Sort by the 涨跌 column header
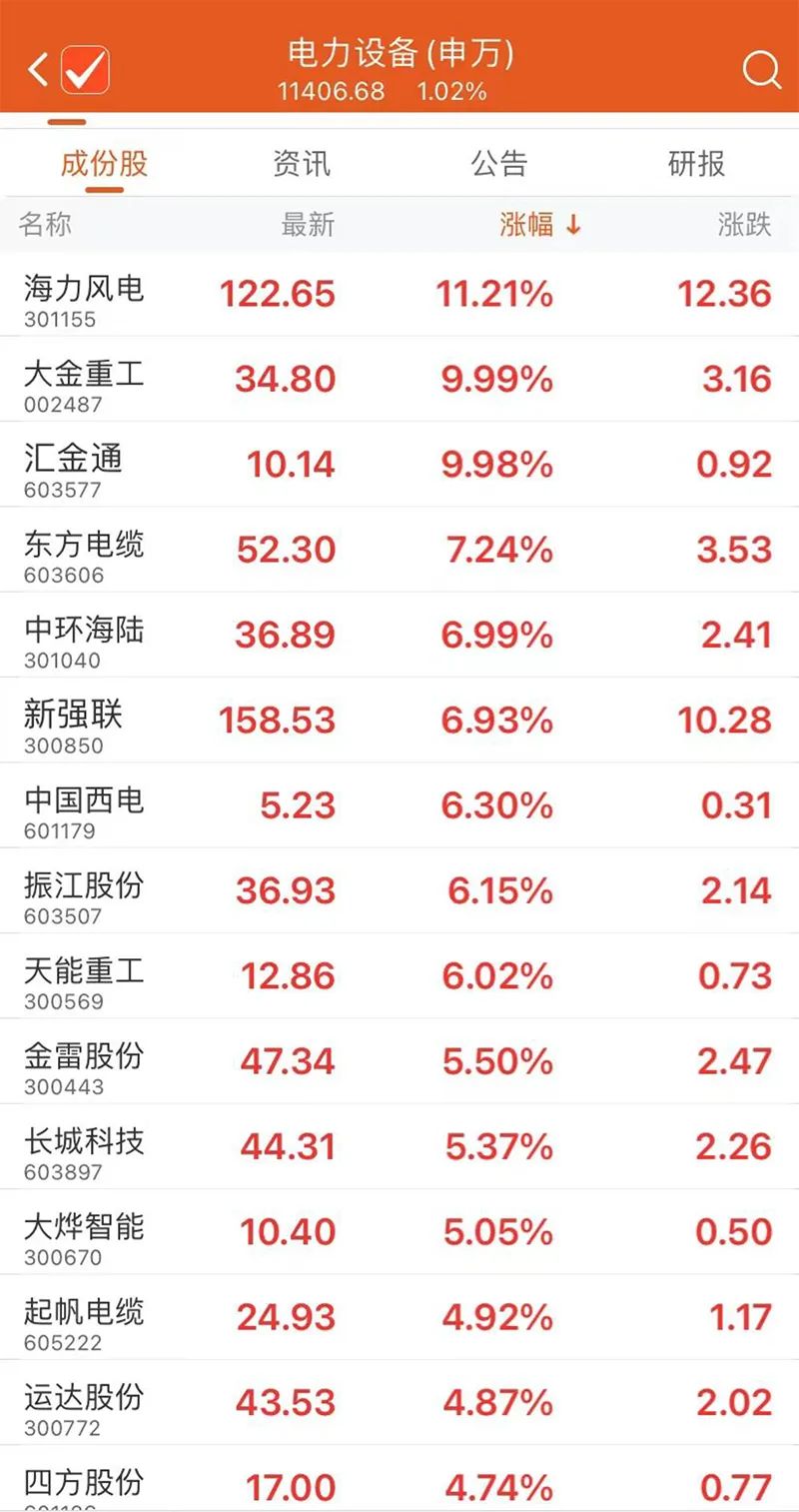Screen dimensions: 799x1512 pyautogui.click(x=745, y=225)
